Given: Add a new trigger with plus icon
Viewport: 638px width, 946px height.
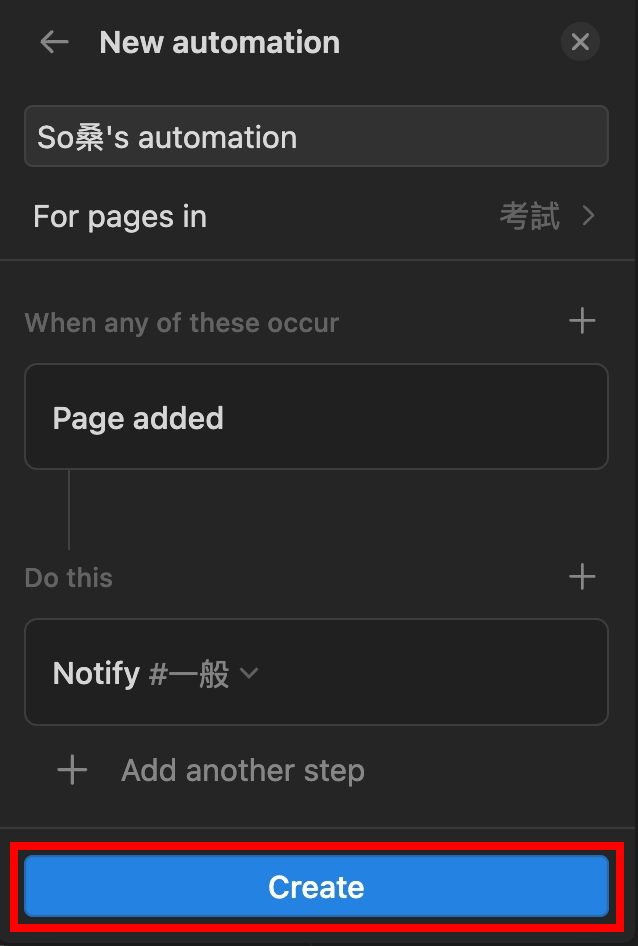Looking at the screenshot, I should click(x=582, y=321).
